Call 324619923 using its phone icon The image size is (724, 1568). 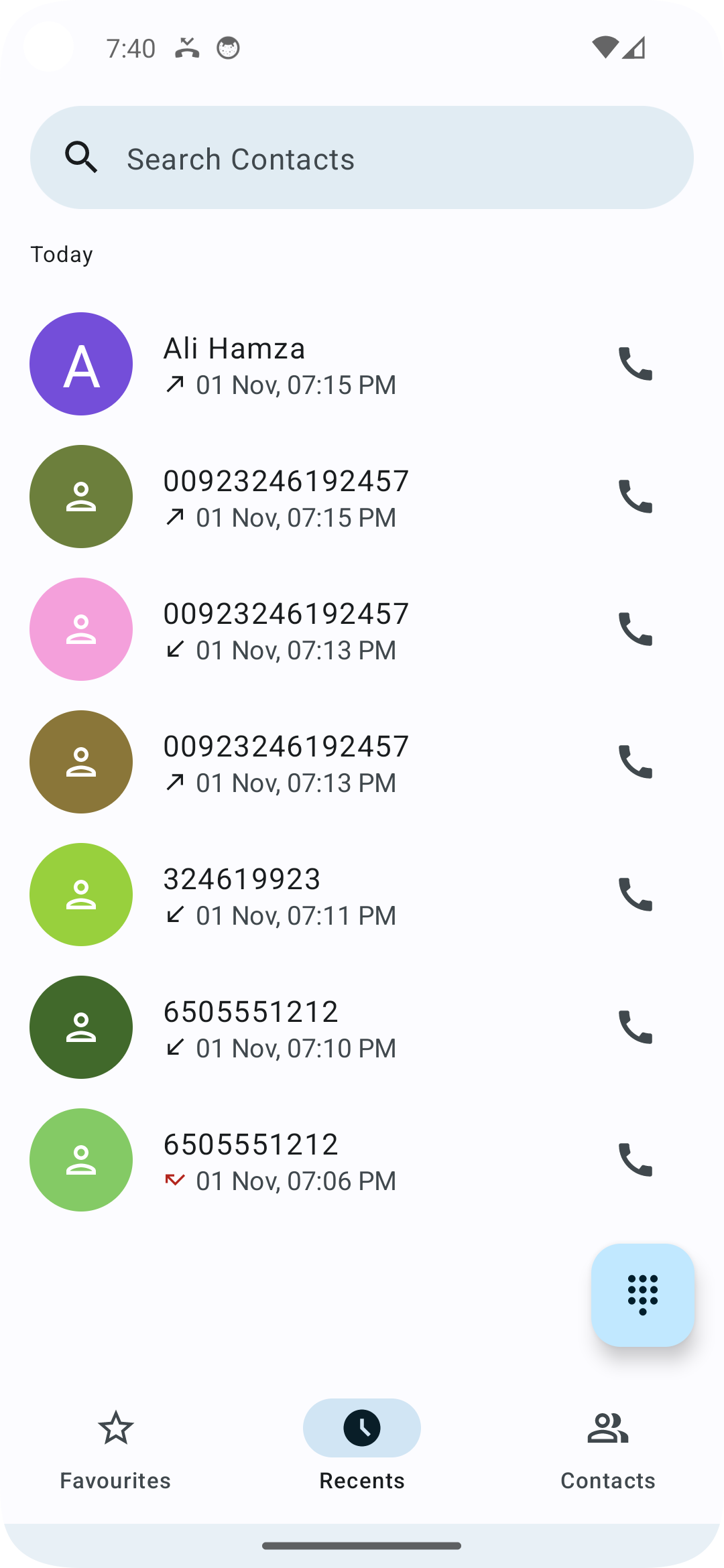pos(635,895)
